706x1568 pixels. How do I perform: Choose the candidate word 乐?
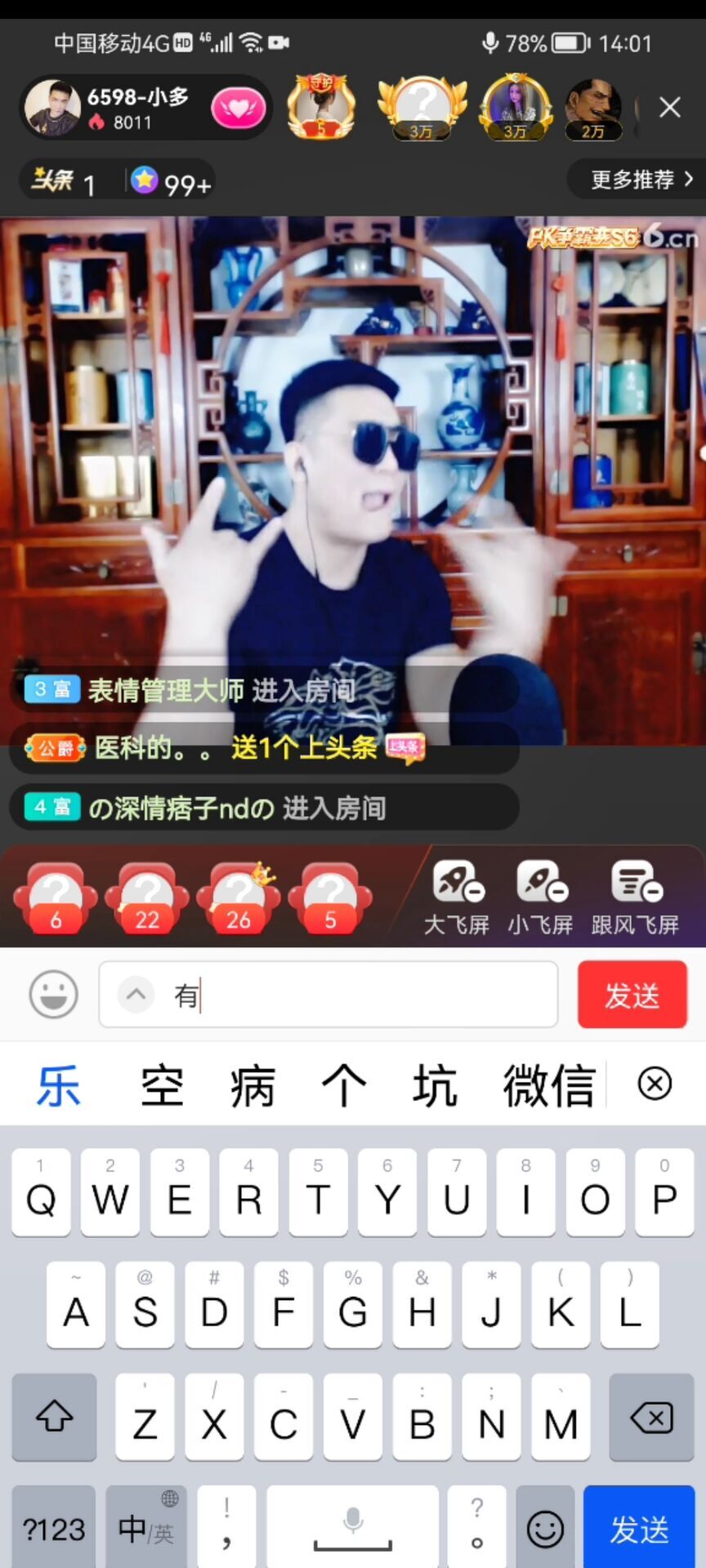coord(59,1085)
